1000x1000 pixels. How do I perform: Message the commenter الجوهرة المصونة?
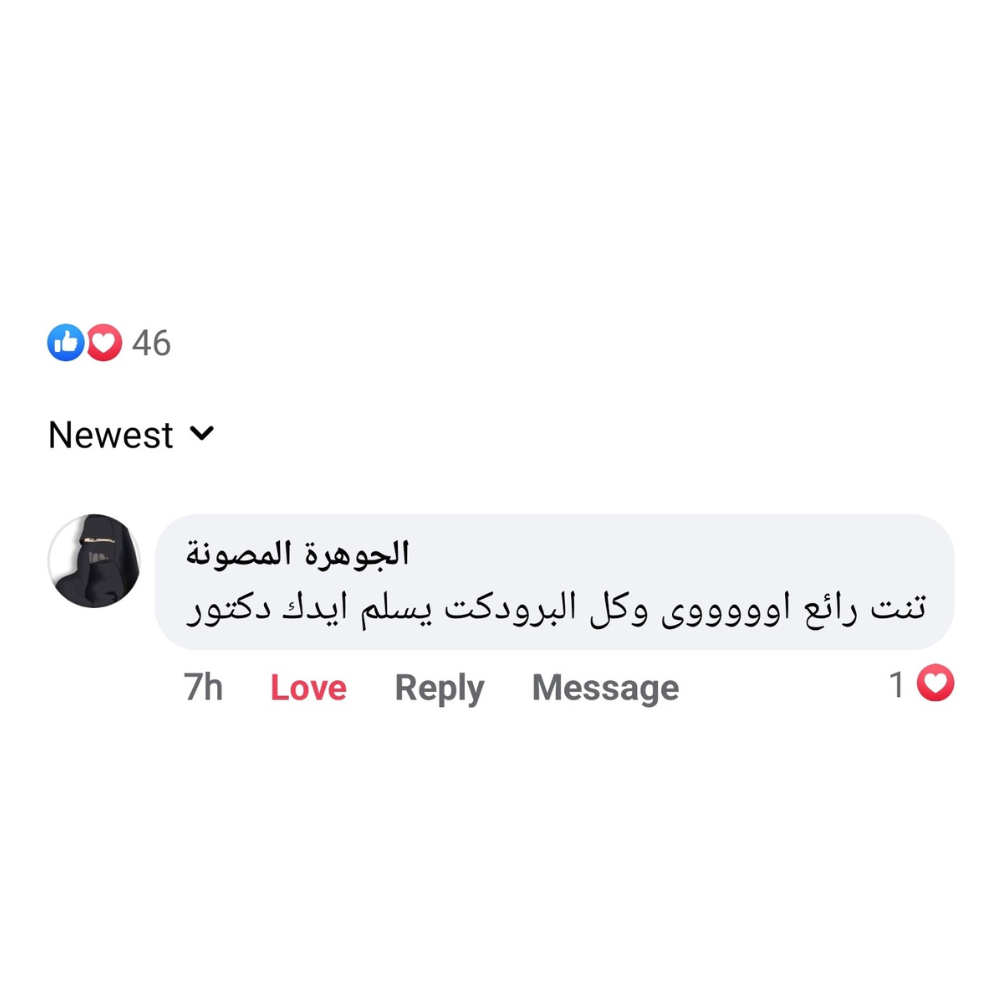click(x=605, y=688)
